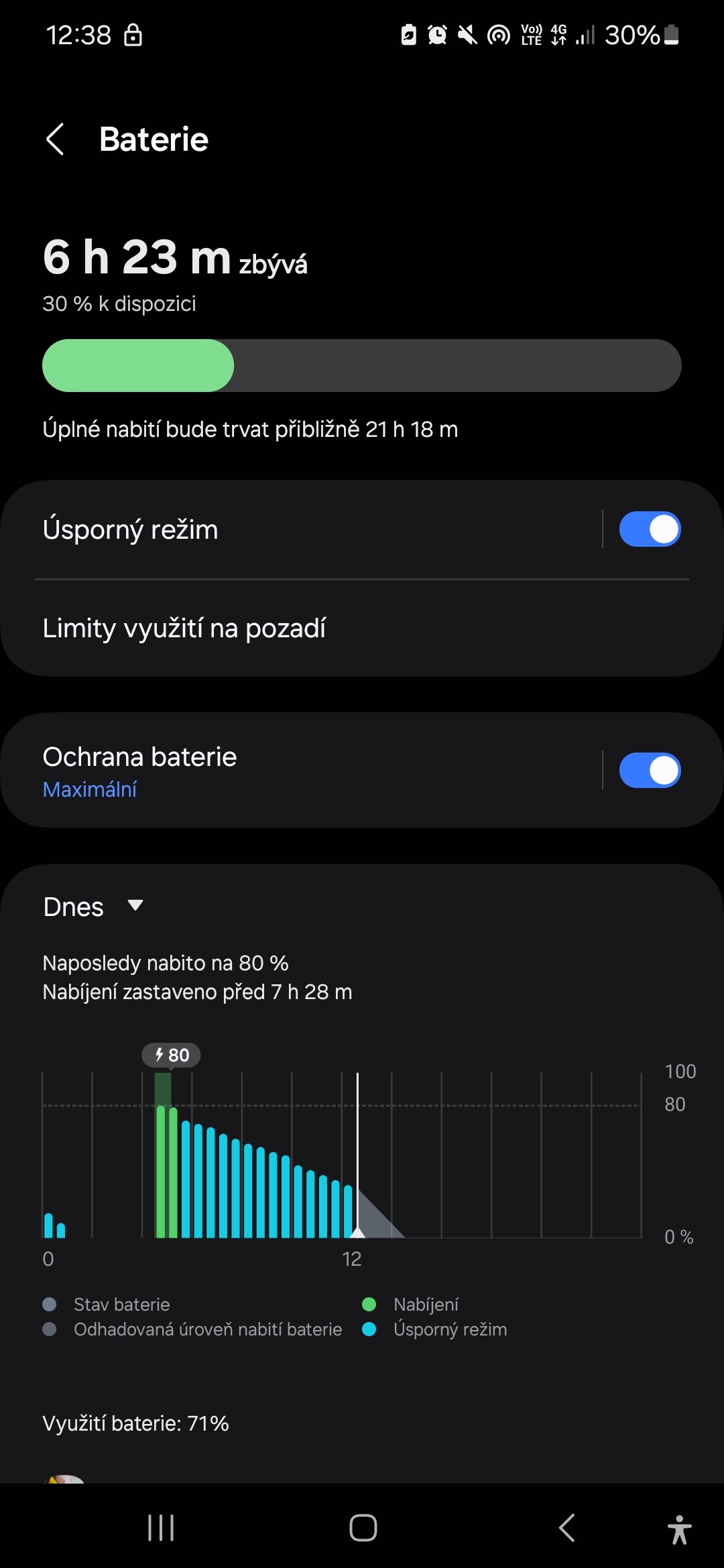This screenshot has width=724, height=1568.
Task: Turn off the Úsporný režim switch
Action: pos(650,529)
